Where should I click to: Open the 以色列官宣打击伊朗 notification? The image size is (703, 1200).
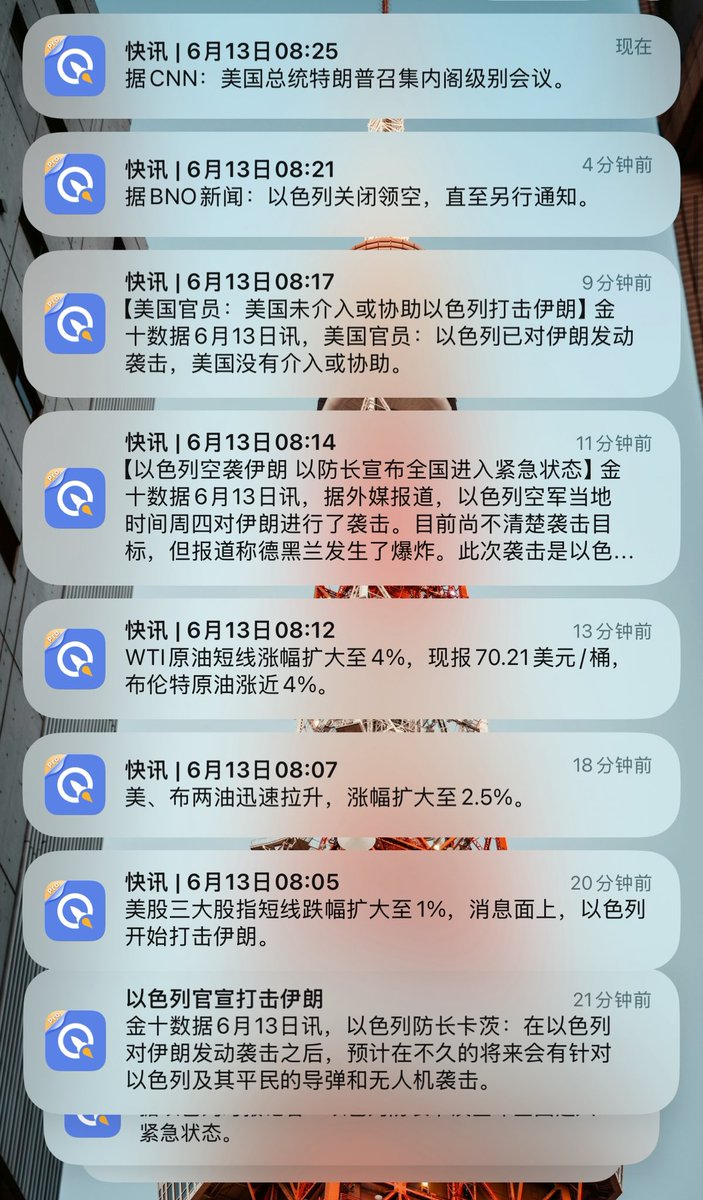click(x=360, y=1040)
